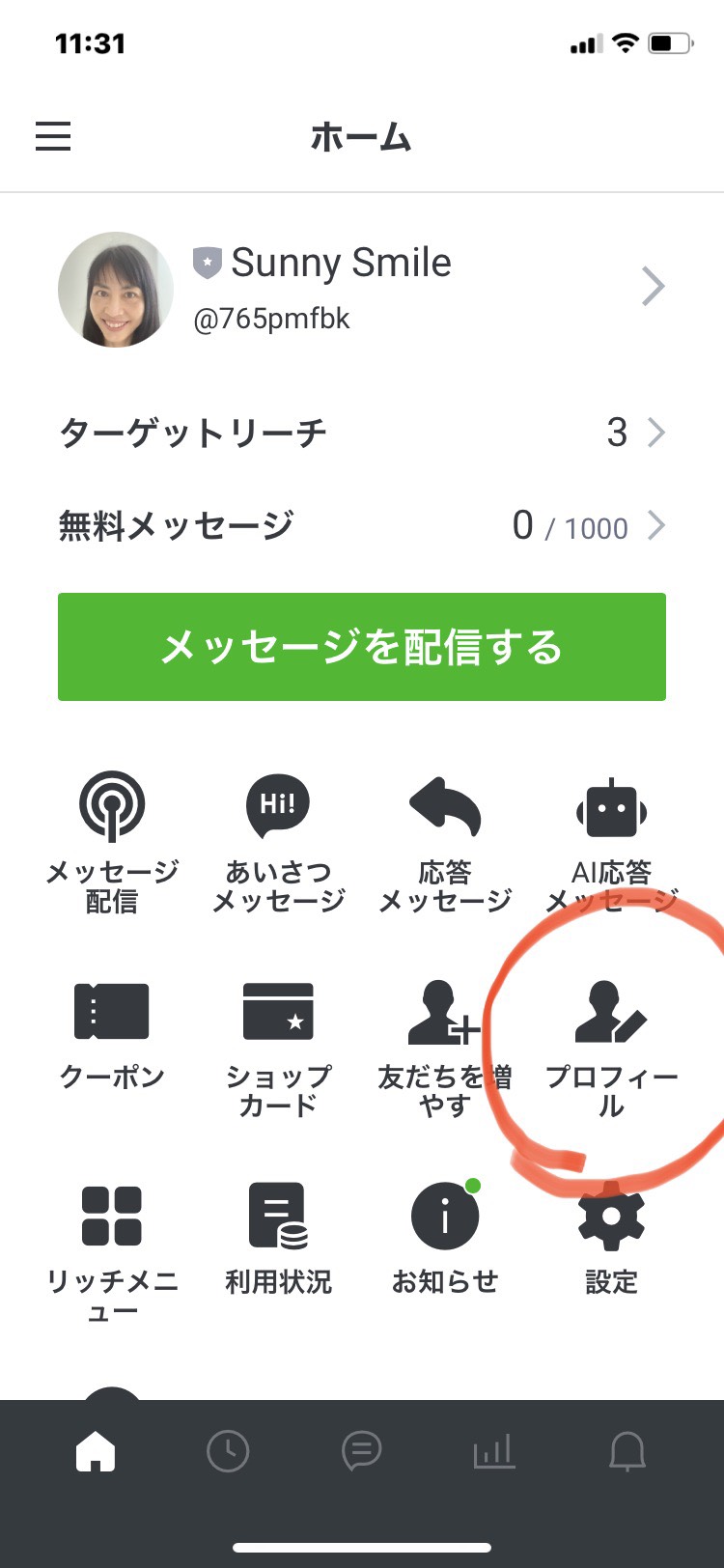Open the hamburger menu
The height and width of the screenshot is (1568, 724).
(53, 136)
